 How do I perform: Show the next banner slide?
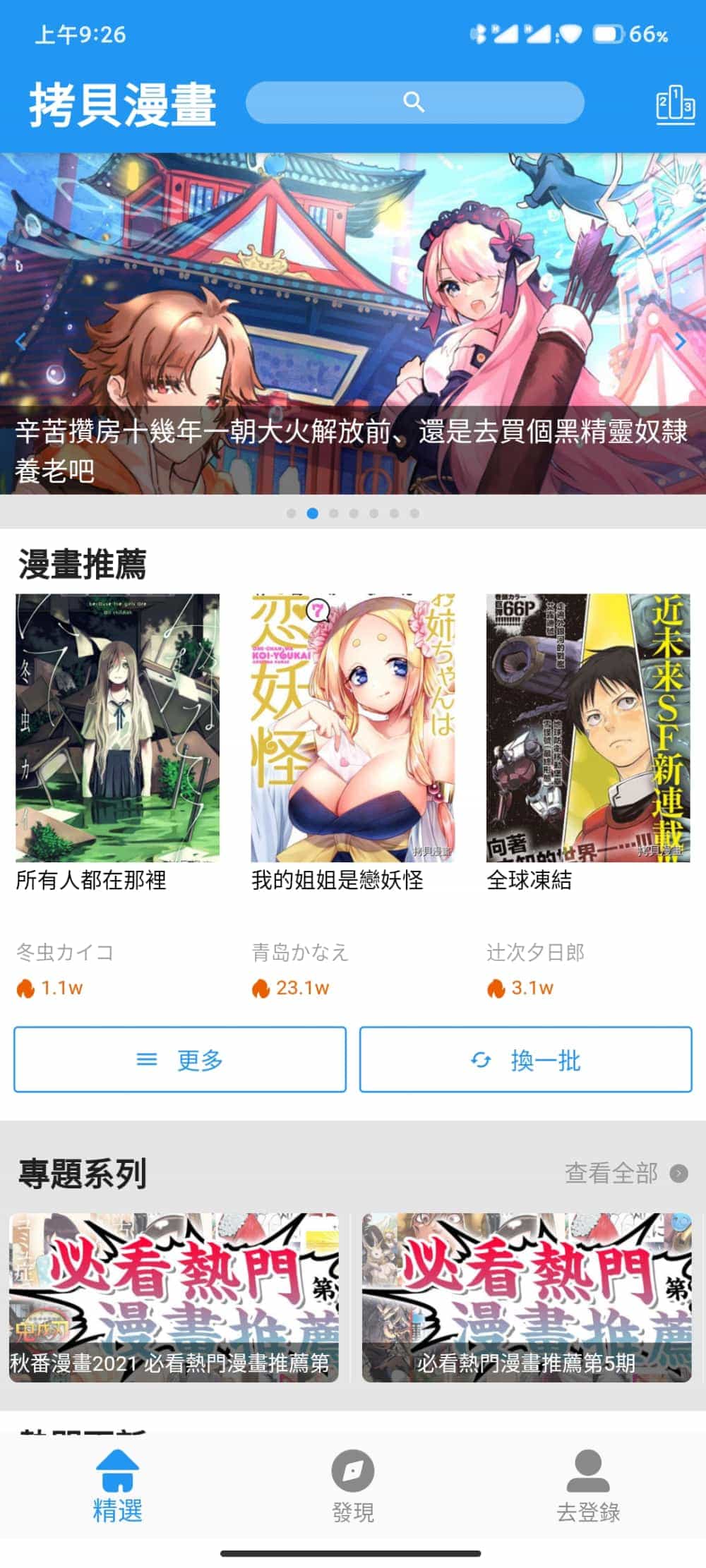(x=680, y=342)
